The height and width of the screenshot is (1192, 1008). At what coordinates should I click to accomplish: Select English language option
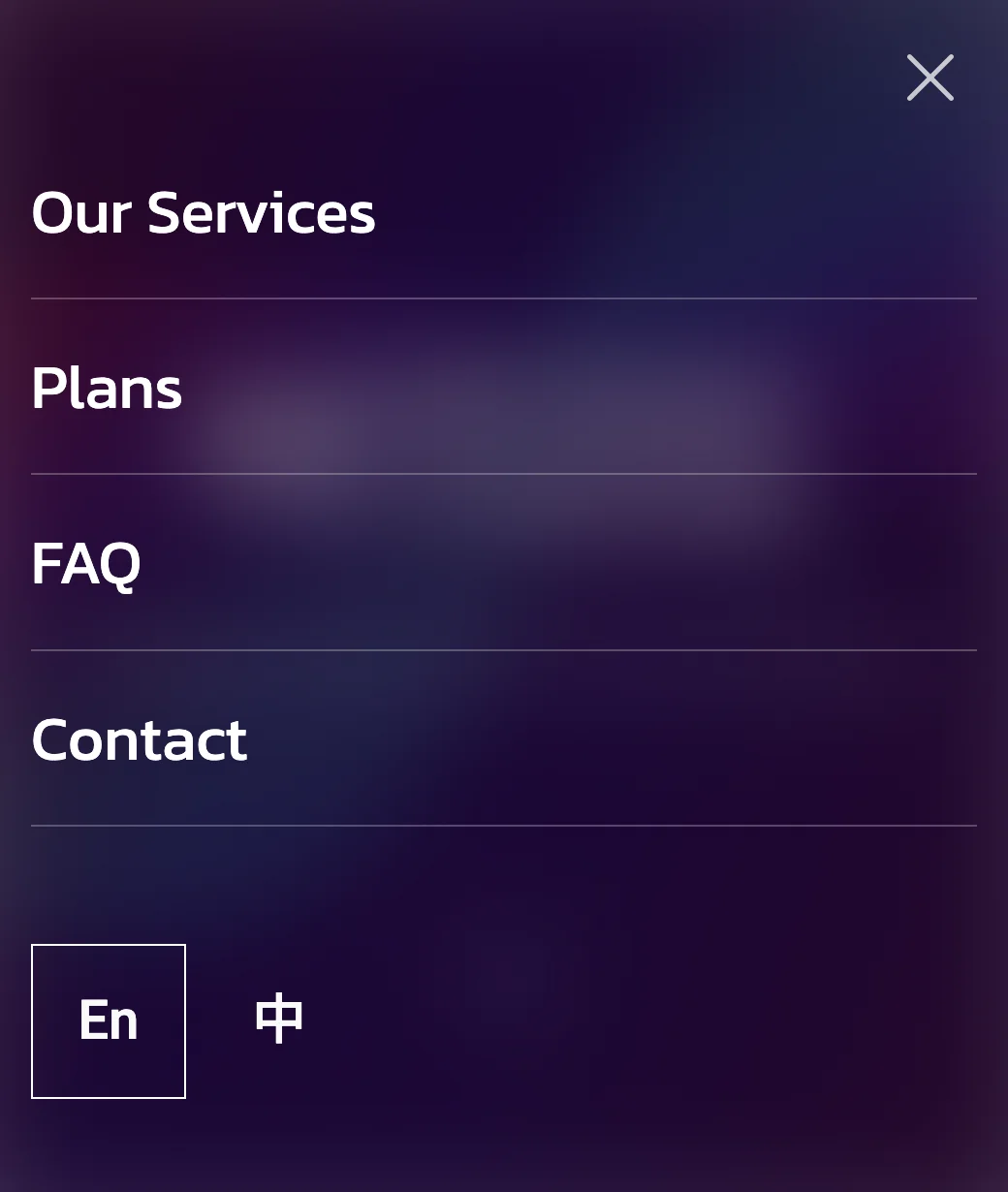(109, 1020)
